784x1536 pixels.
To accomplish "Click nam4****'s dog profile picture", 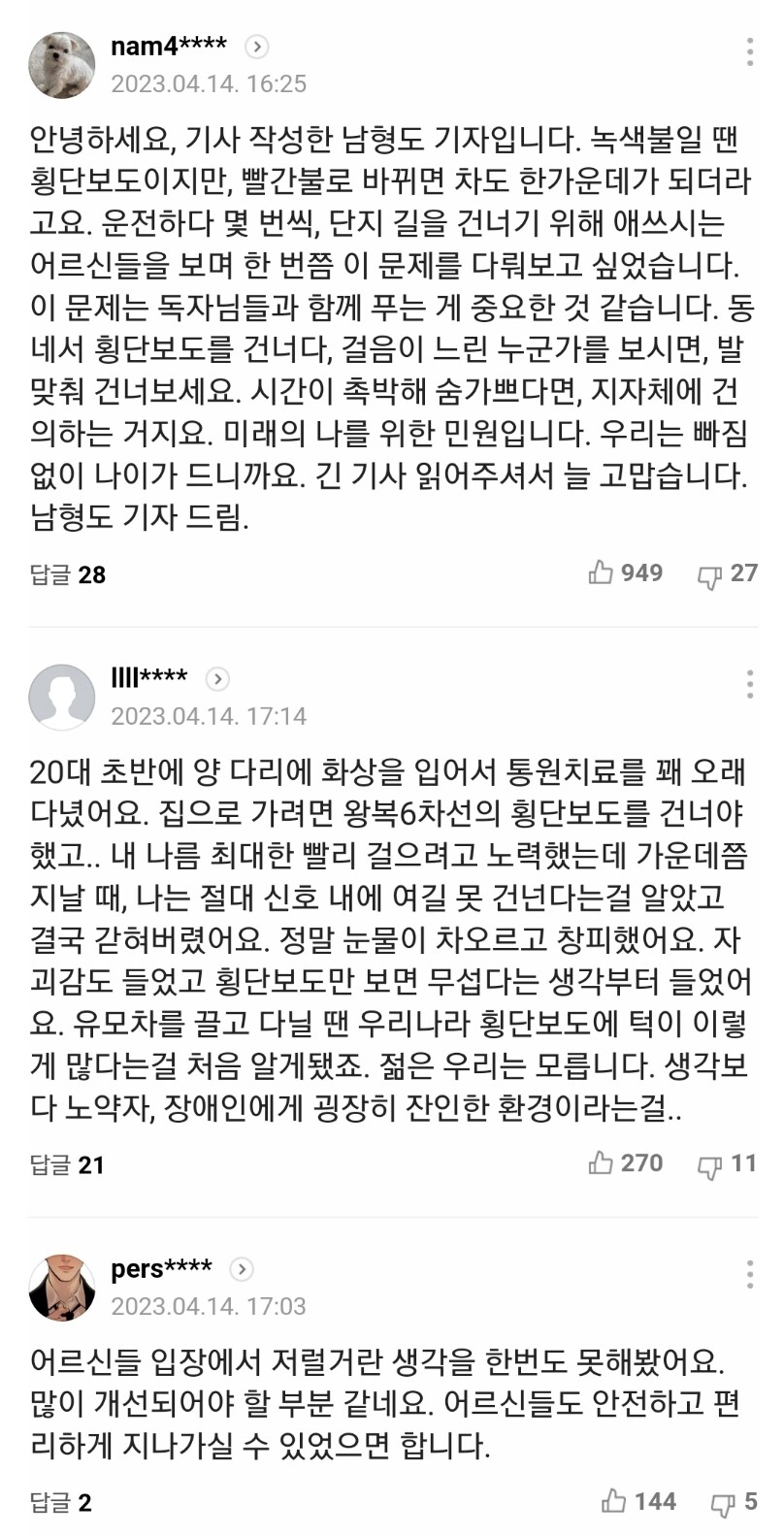I will 63,63.
